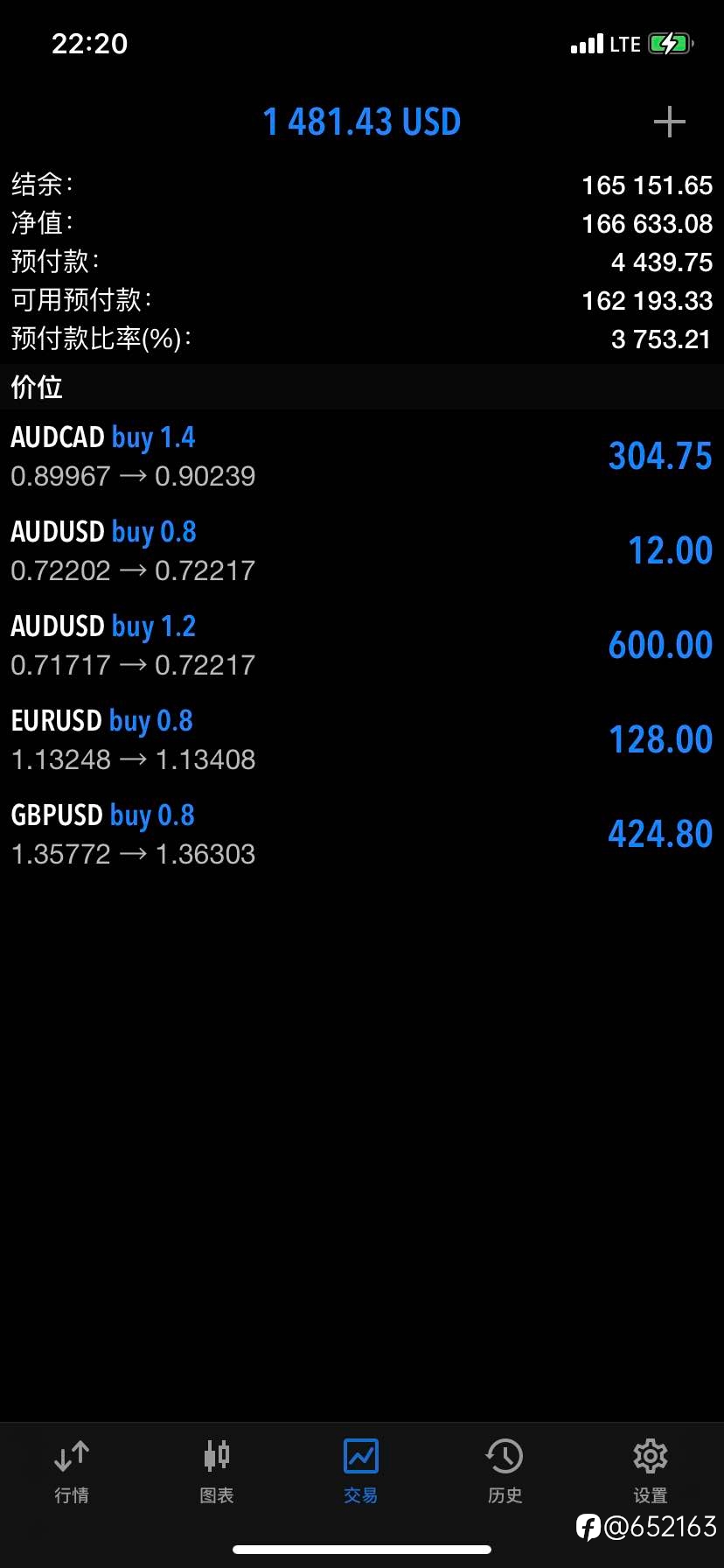Select the 交易 trade tab
This screenshot has height=1568, width=724.
[361, 1472]
